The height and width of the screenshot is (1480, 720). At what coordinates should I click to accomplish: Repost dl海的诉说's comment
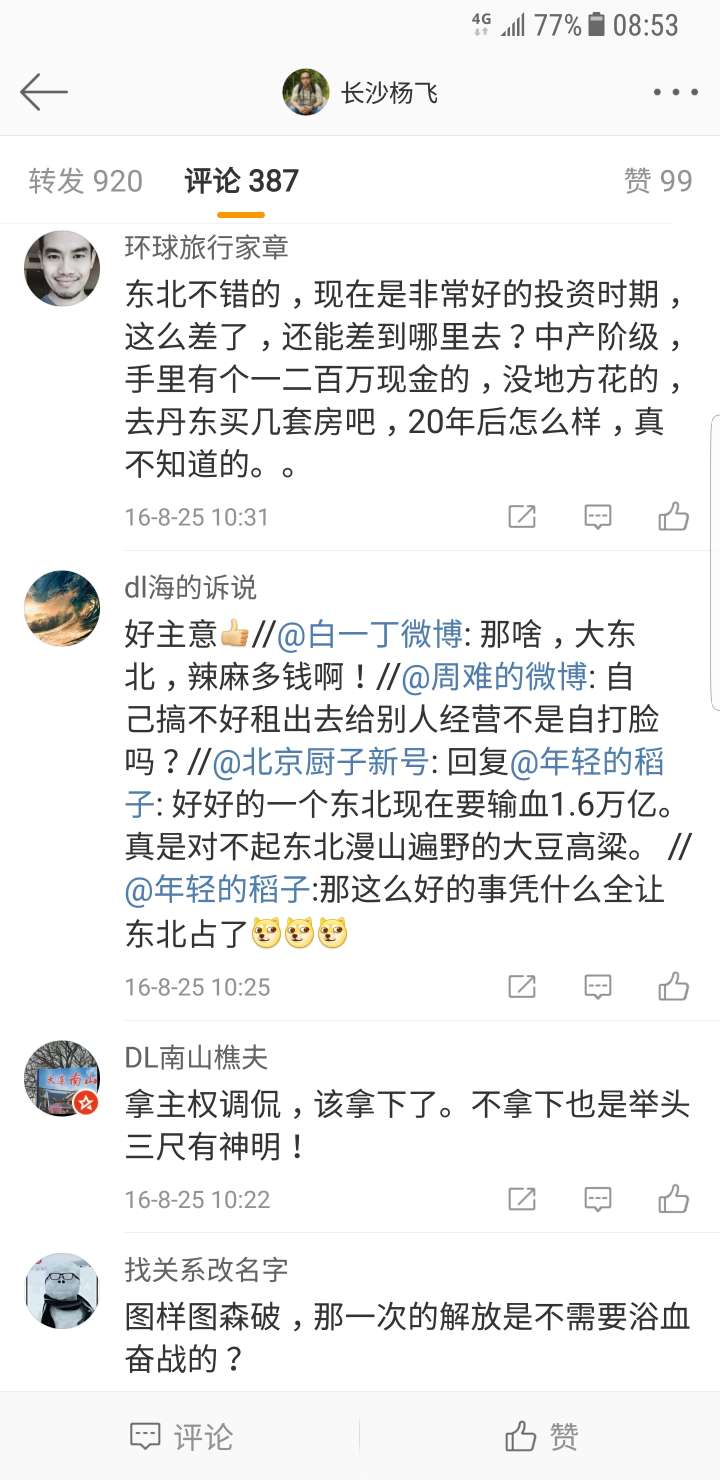click(522, 986)
